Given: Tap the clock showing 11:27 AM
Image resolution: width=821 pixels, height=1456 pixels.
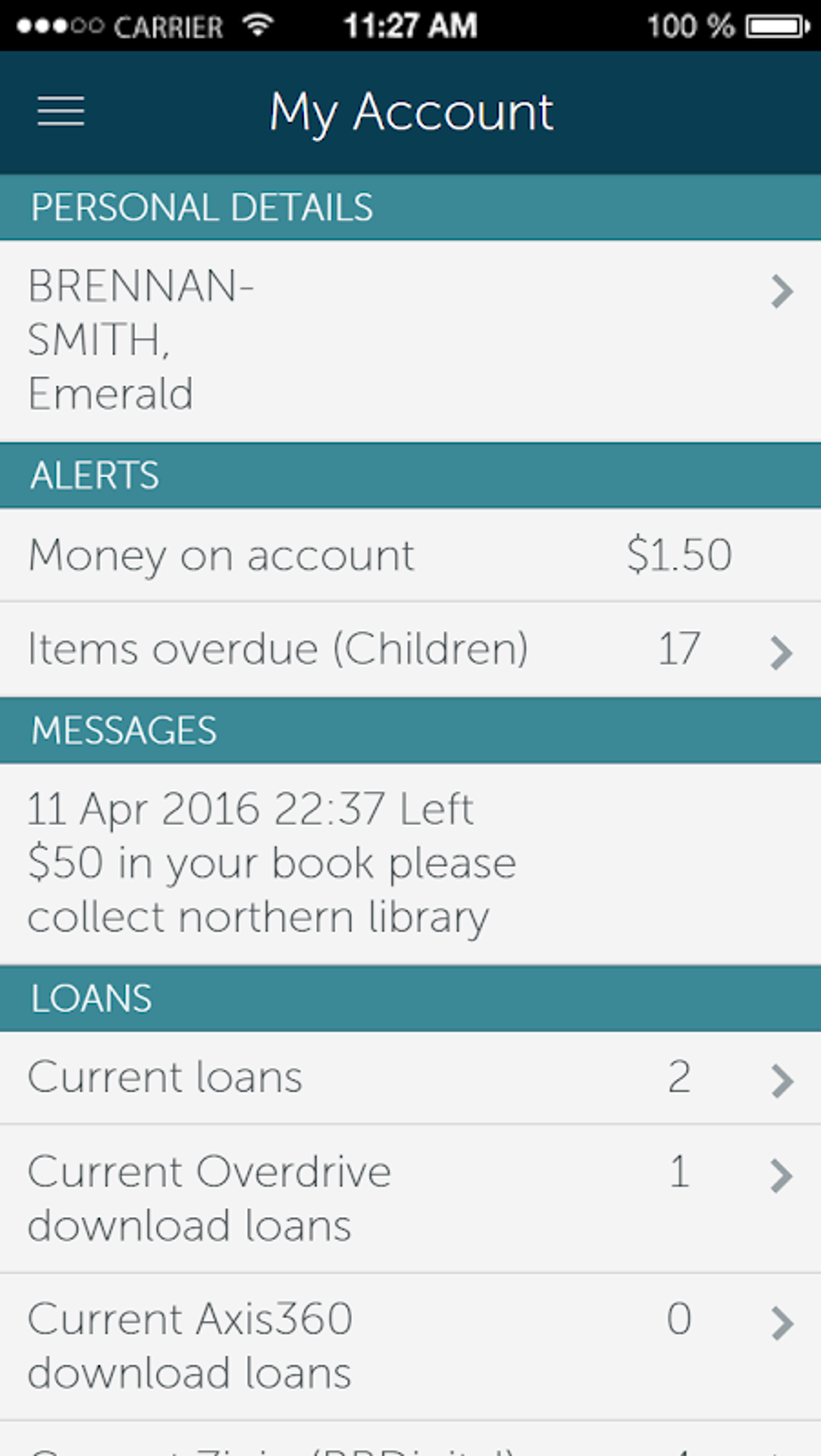Looking at the screenshot, I should (411, 25).
